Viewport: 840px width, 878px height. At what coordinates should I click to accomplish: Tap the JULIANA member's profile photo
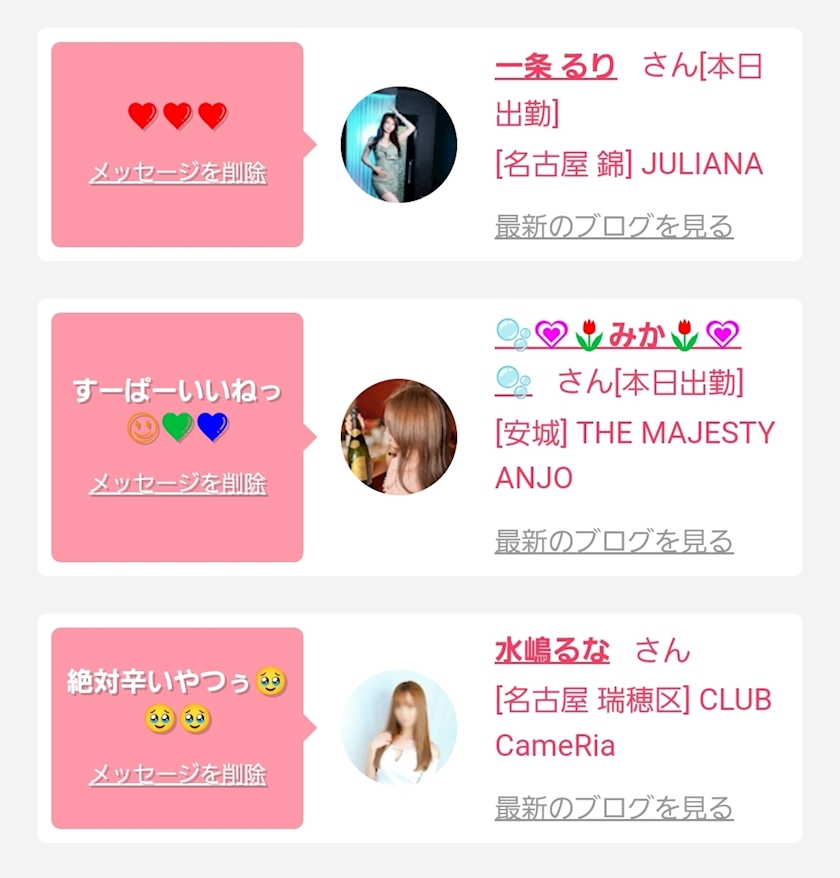click(399, 144)
